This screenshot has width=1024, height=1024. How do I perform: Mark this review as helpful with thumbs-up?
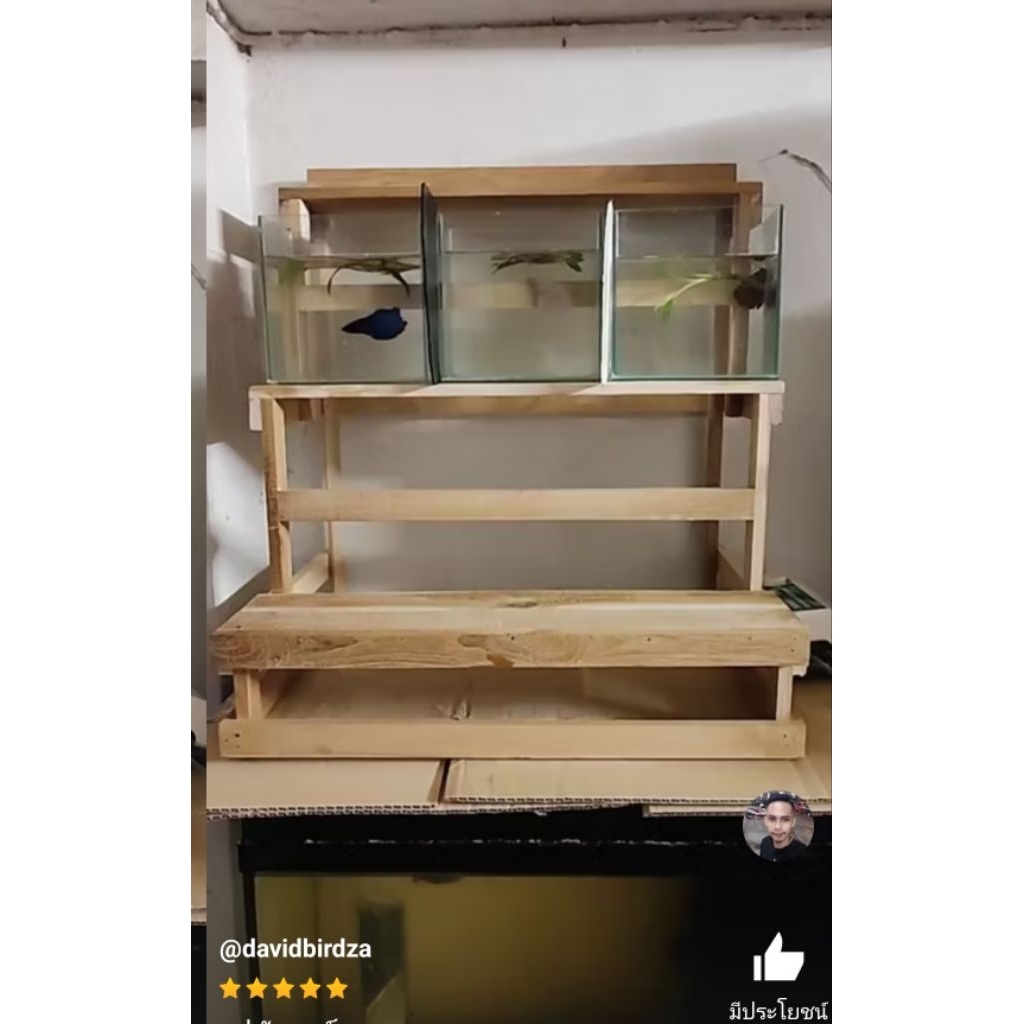(778, 957)
